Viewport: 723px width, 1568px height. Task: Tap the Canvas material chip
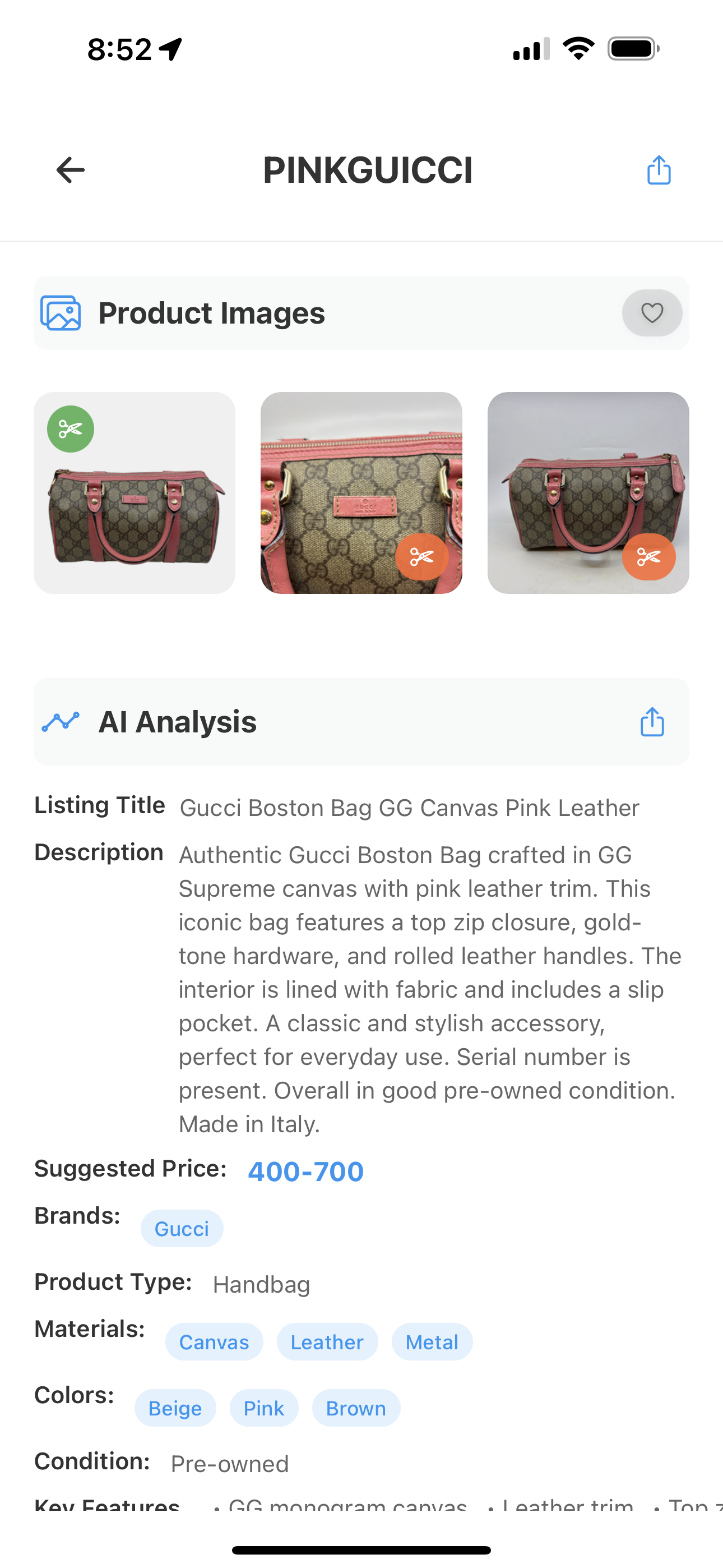point(214,1341)
